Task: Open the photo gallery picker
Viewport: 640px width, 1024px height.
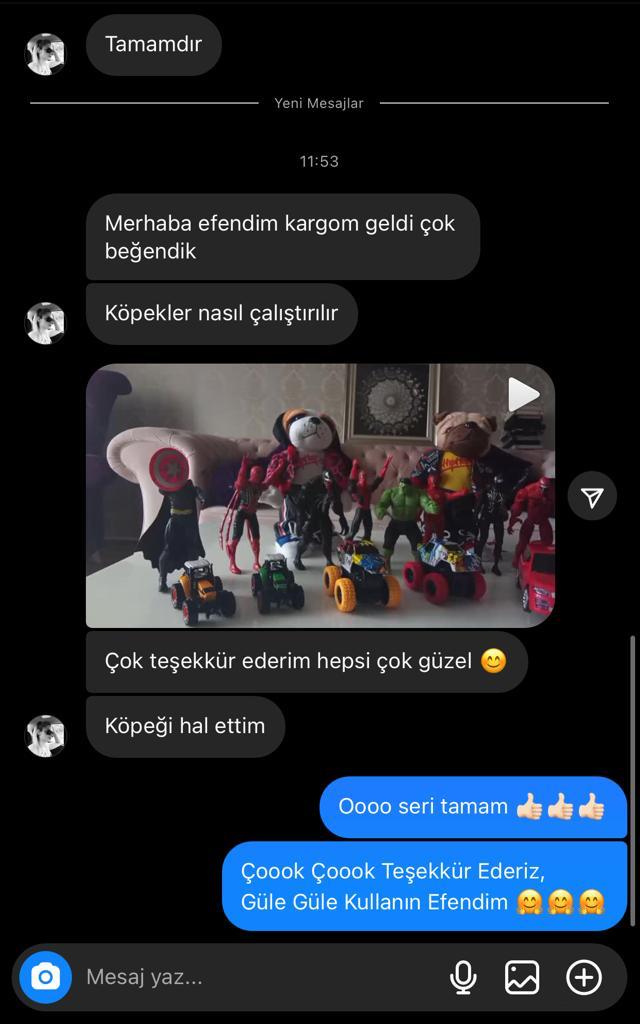Action: point(522,977)
